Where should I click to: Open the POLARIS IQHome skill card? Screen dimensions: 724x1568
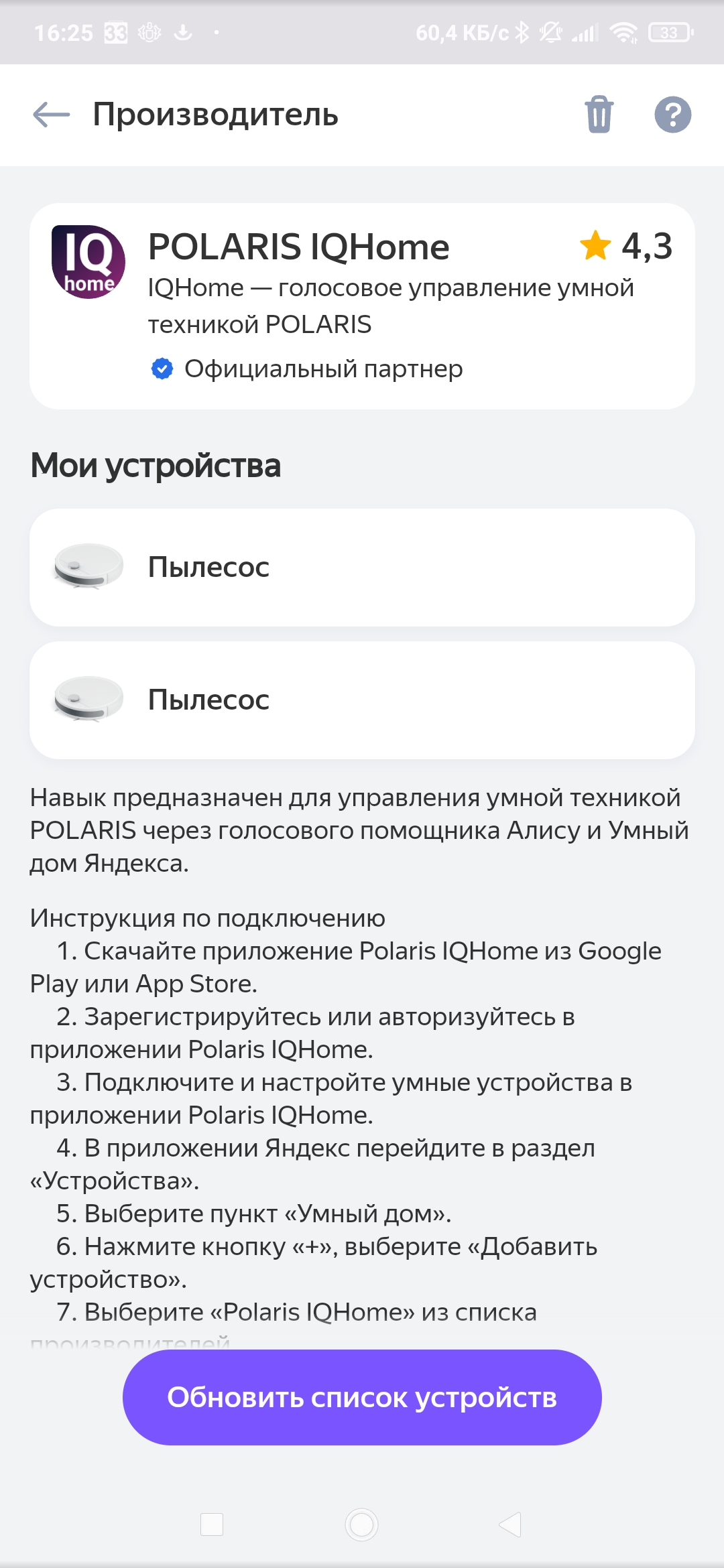(362, 306)
